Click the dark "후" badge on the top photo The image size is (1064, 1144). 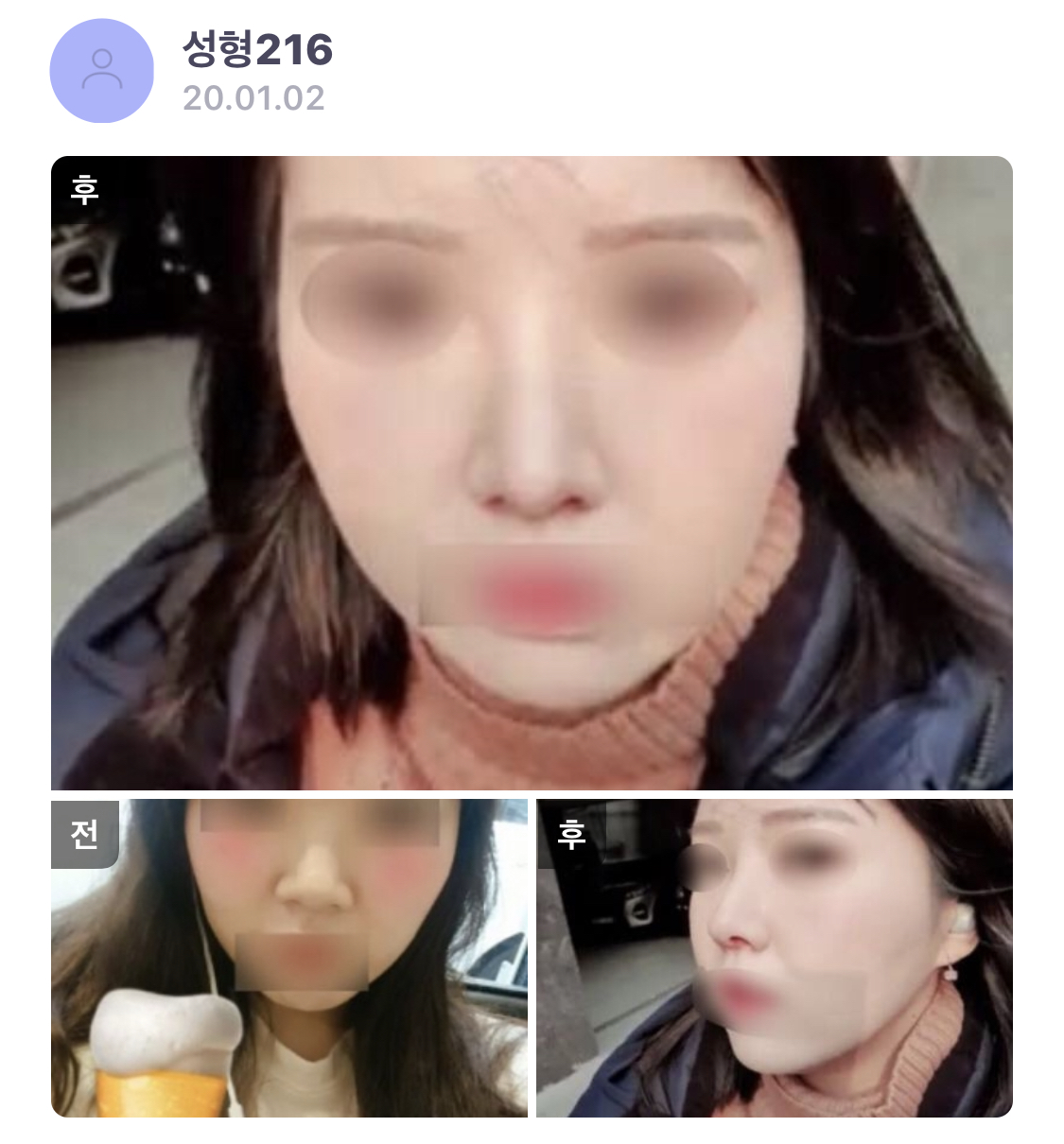(x=83, y=186)
